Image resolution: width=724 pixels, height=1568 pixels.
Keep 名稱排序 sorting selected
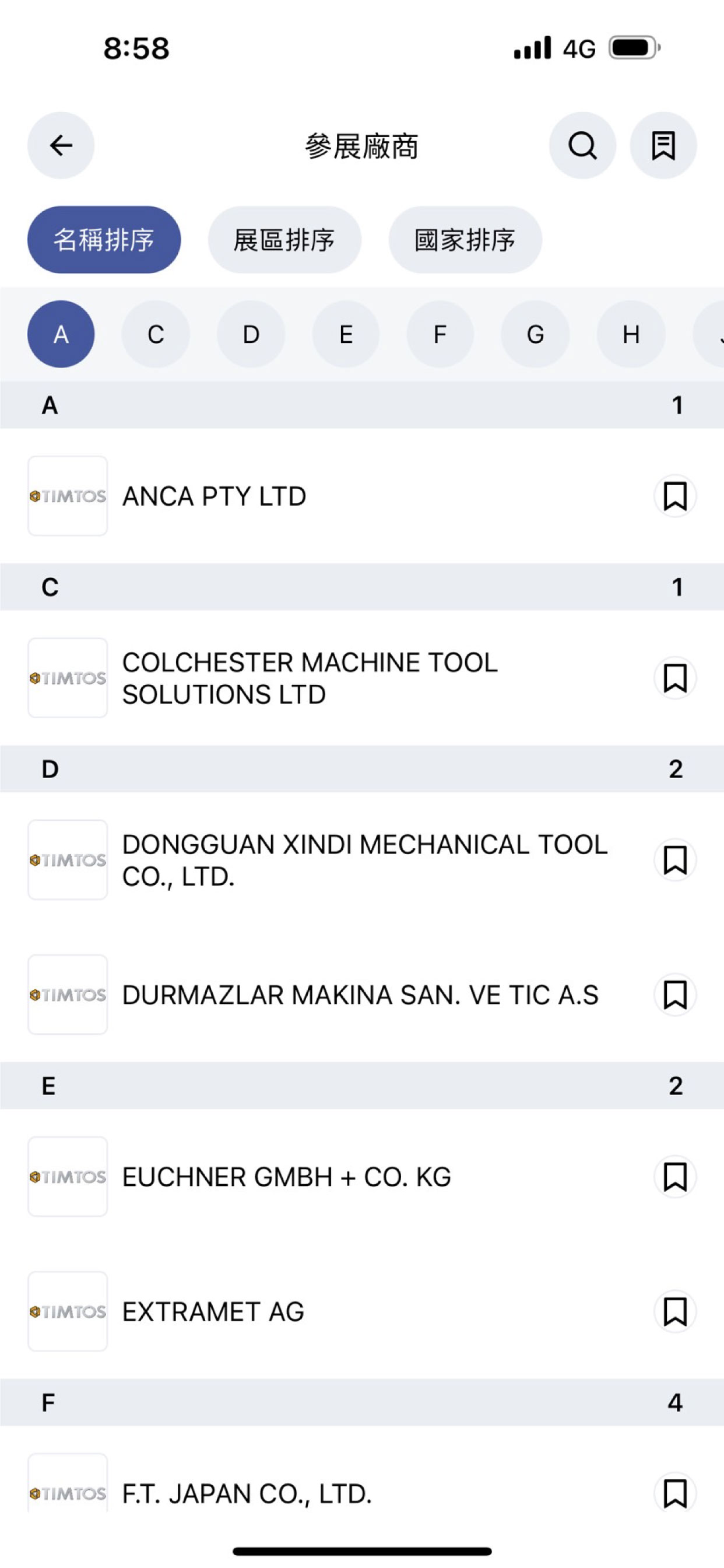point(103,240)
